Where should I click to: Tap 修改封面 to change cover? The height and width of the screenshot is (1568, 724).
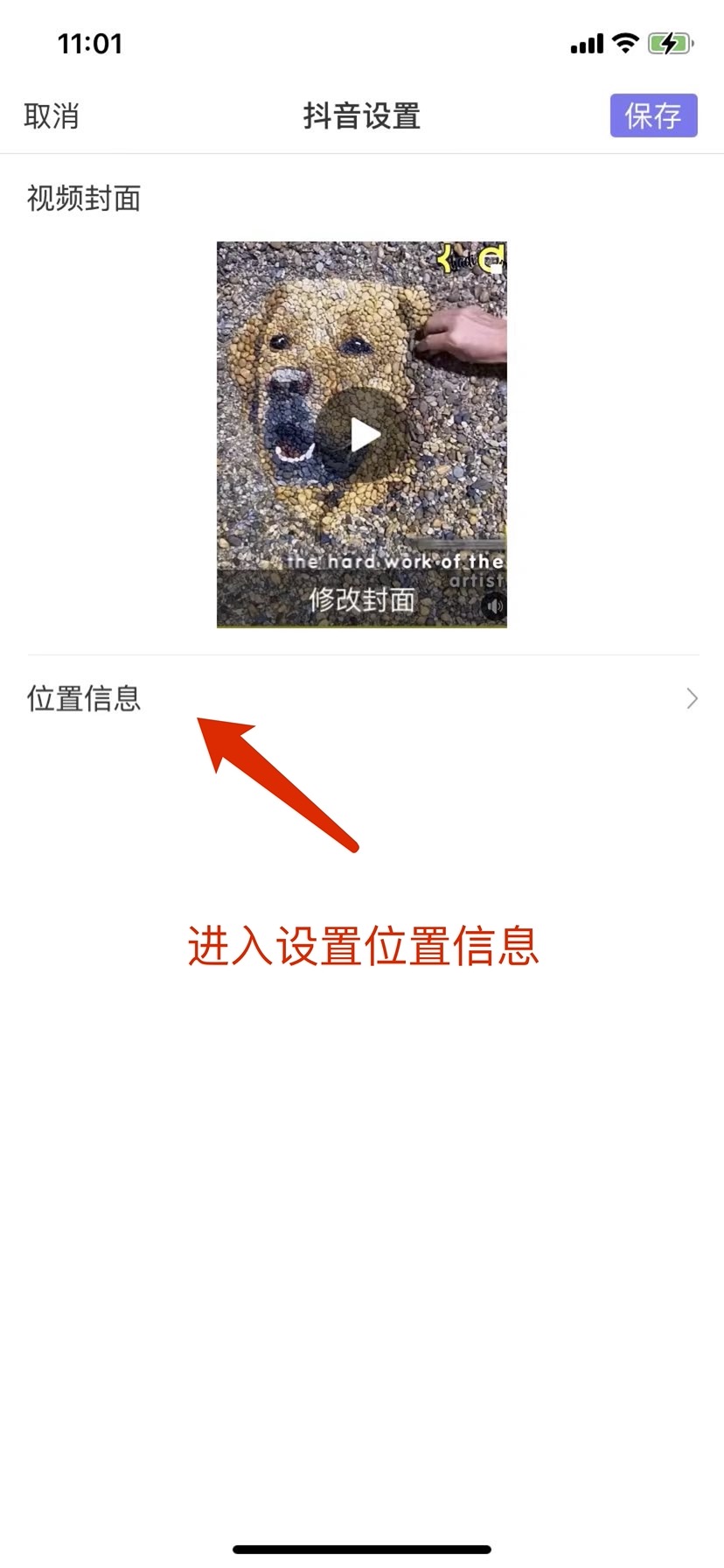(x=361, y=600)
